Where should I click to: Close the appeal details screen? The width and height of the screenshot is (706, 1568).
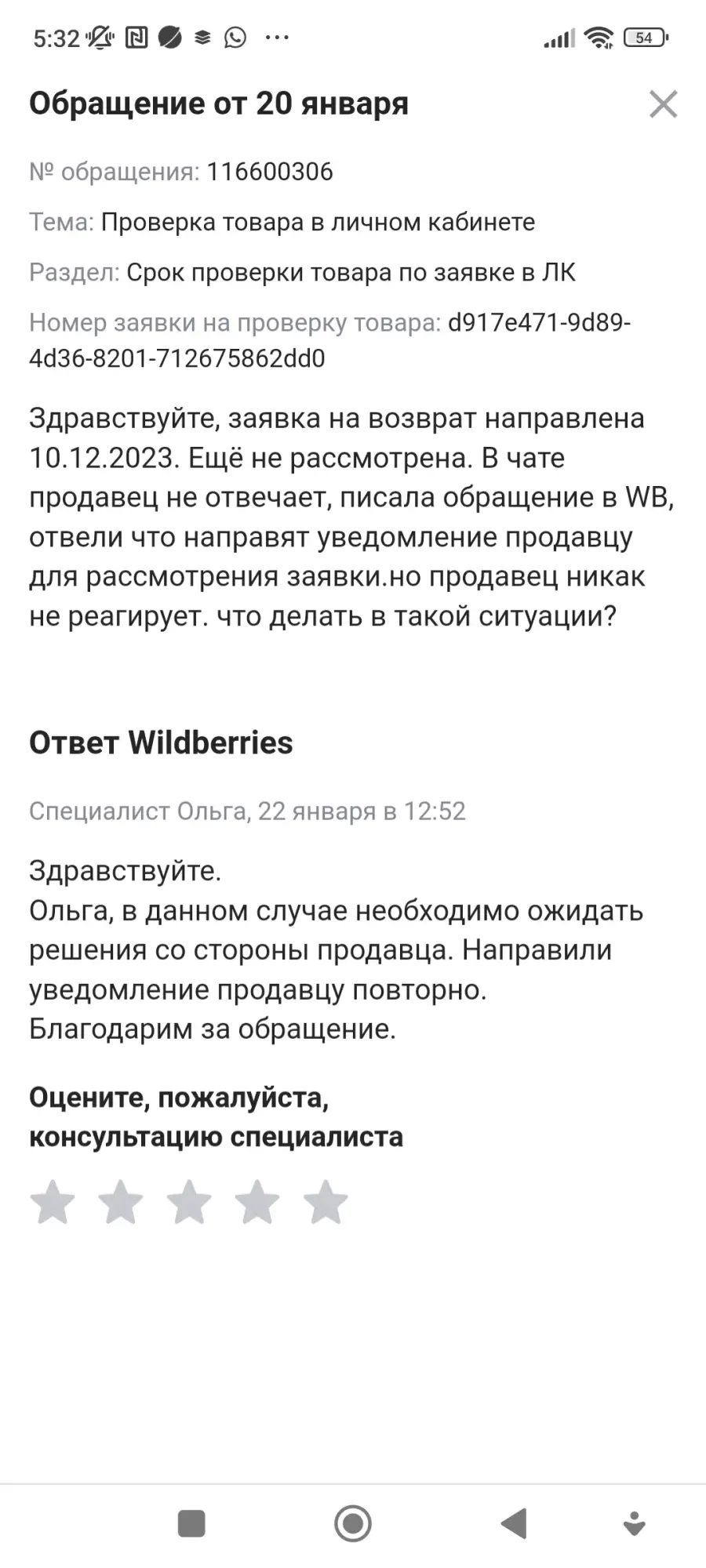click(x=663, y=104)
